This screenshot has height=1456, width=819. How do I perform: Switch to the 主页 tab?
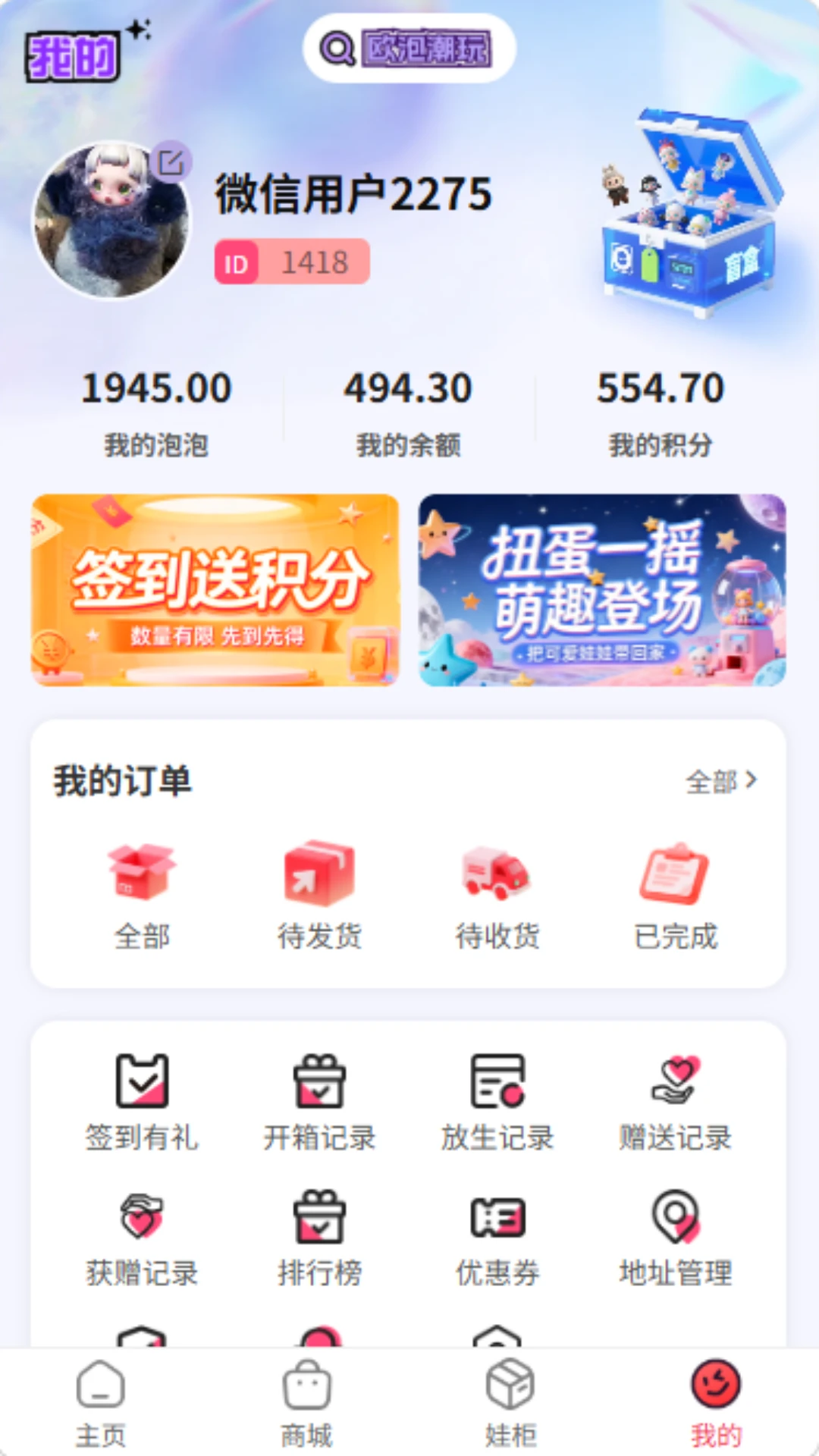click(101, 1404)
